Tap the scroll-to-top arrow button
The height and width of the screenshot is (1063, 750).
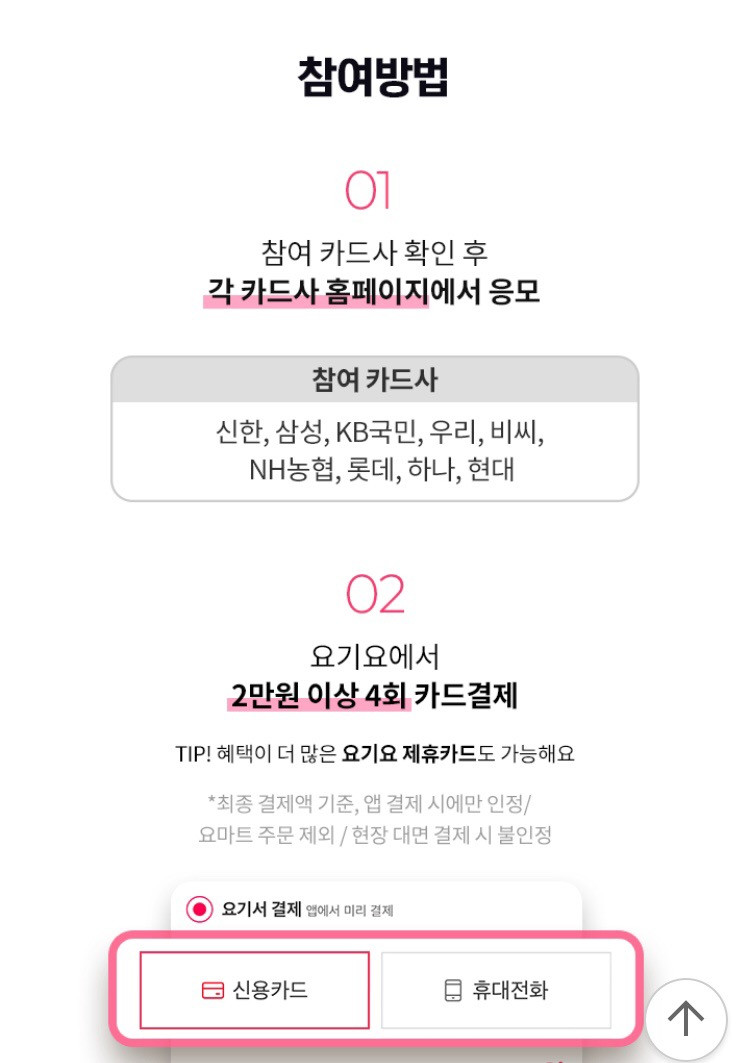click(x=686, y=1019)
